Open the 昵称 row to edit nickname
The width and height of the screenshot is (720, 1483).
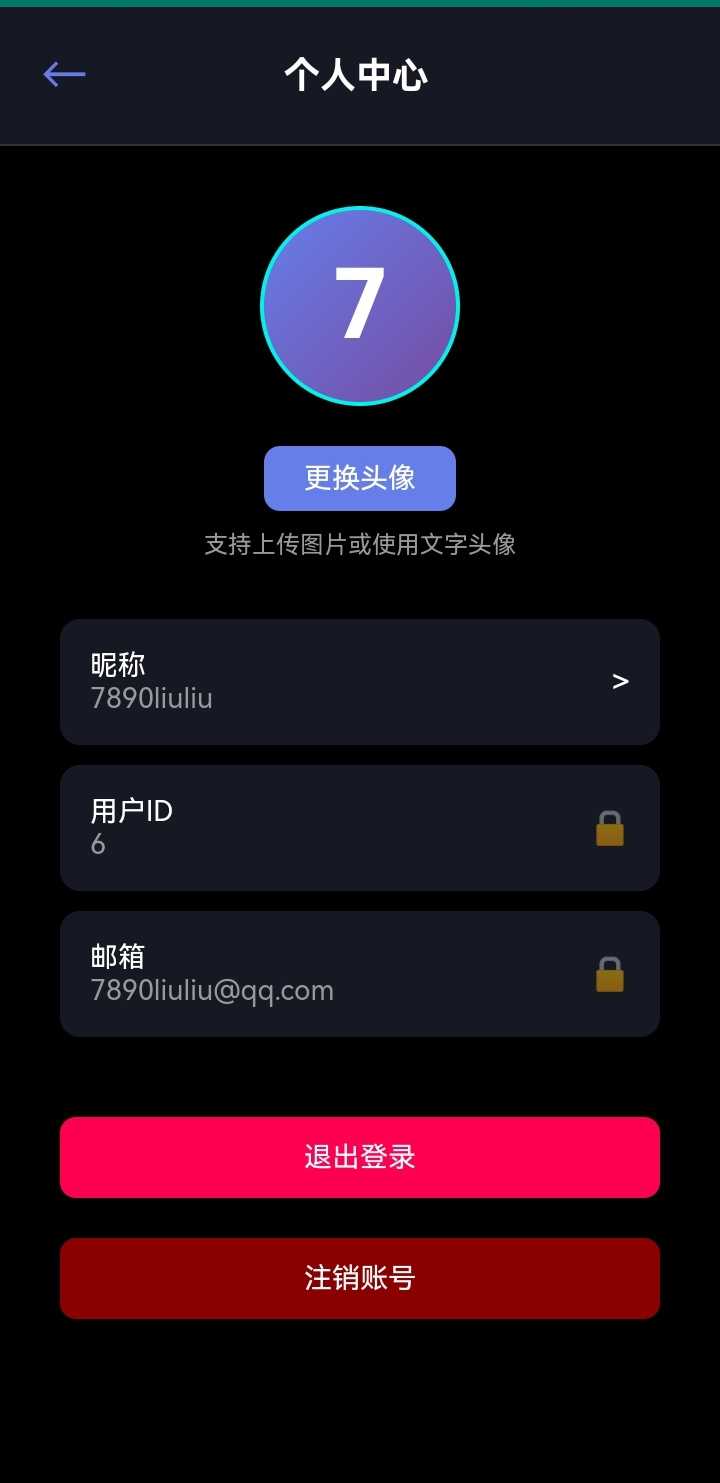(x=360, y=682)
